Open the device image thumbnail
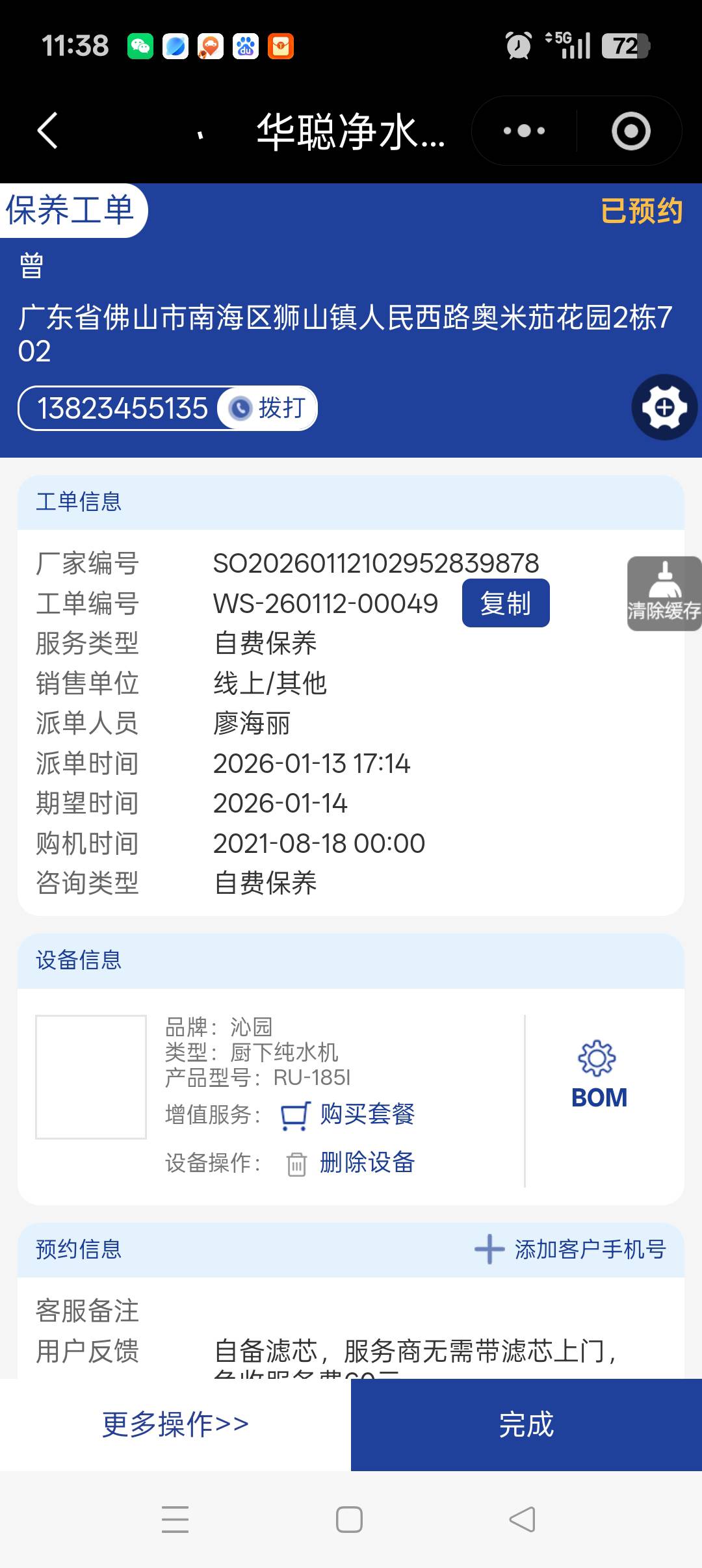This screenshot has width=702, height=1568. pyautogui.click(x=91, y=1077)
